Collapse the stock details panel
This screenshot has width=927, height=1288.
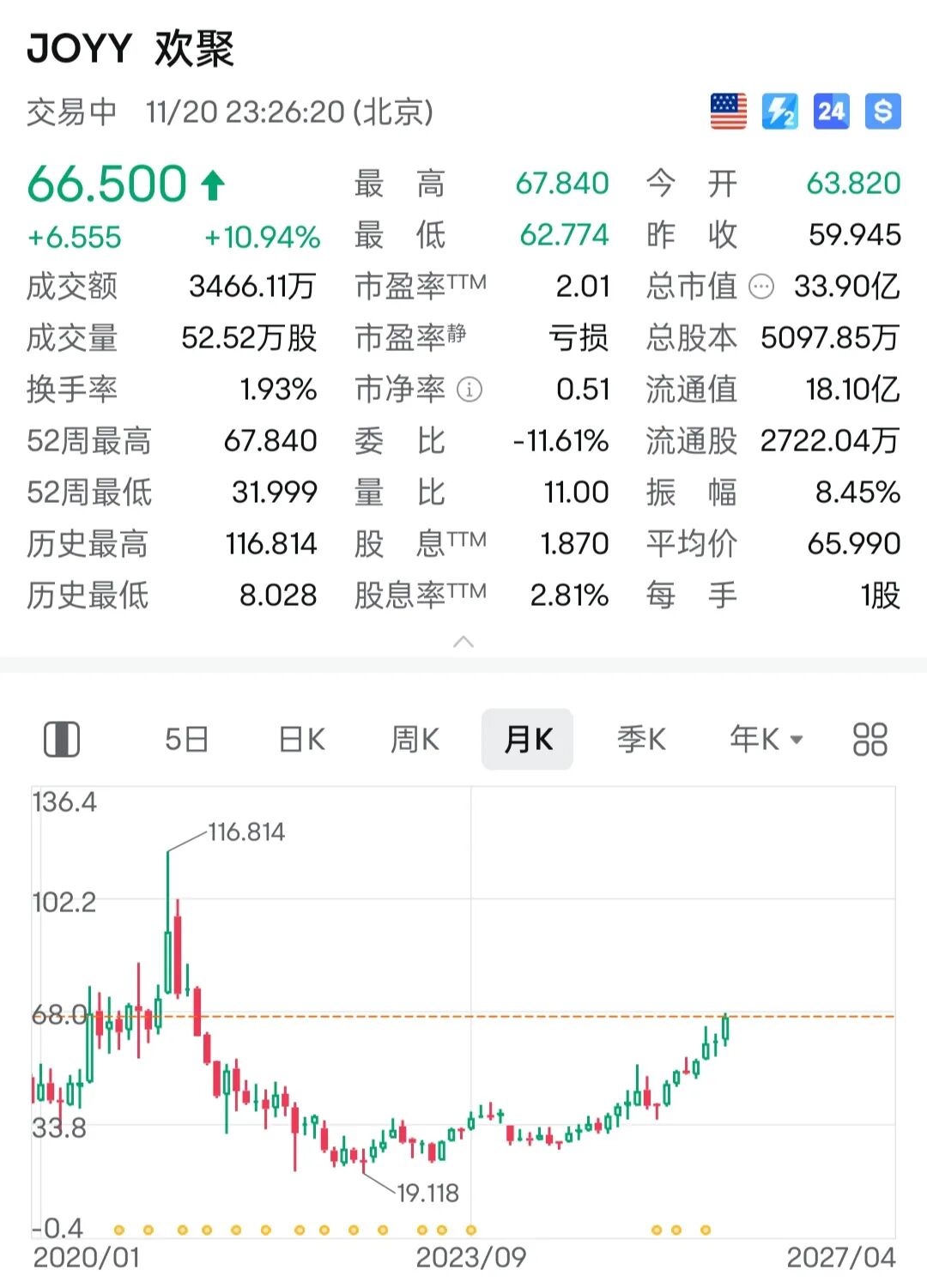(463, 642)
